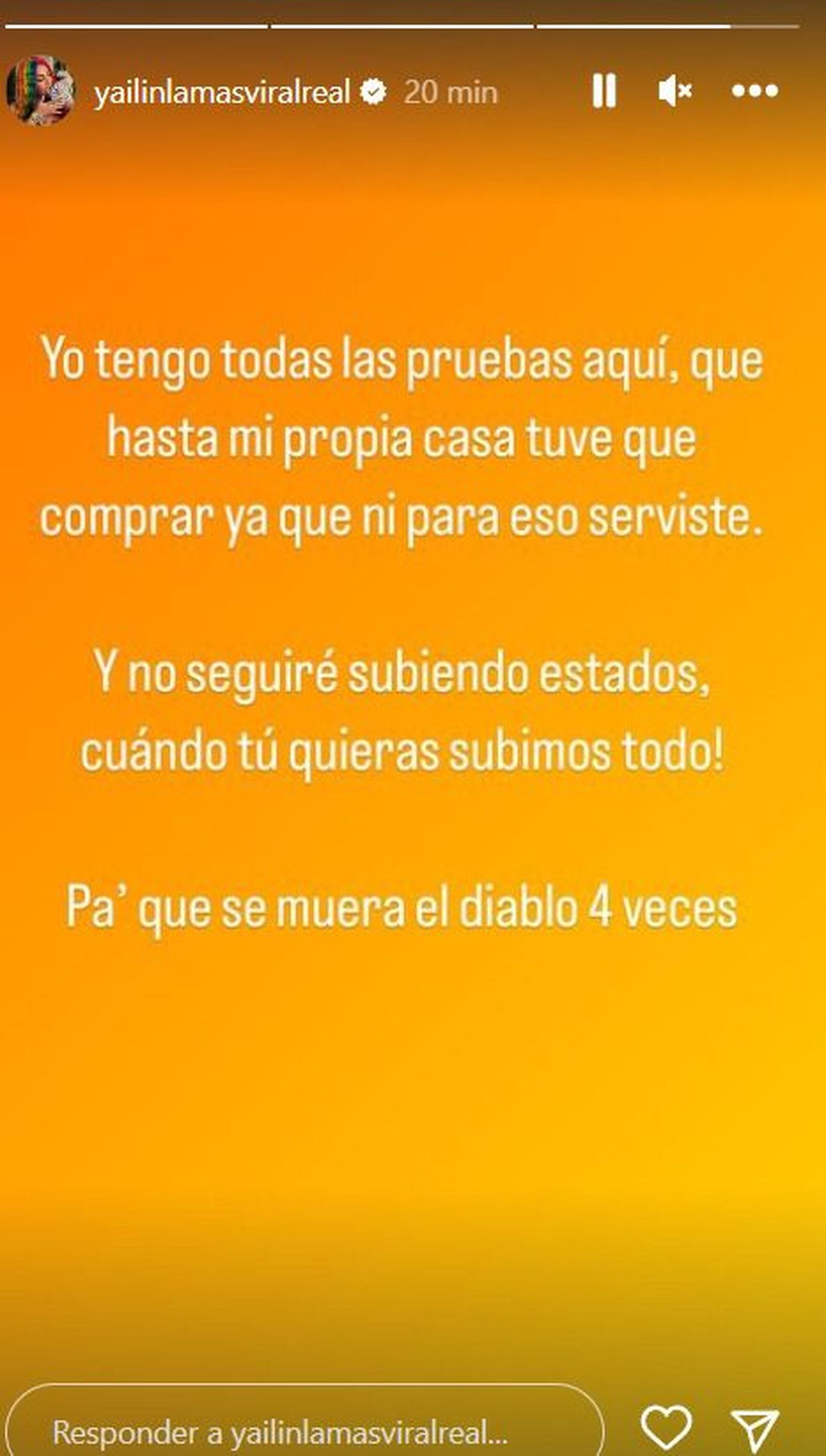Viewport: 826px width, 1456px height.
Task: Open the yailinlamasviralreal username link
Action: (222, 92)
